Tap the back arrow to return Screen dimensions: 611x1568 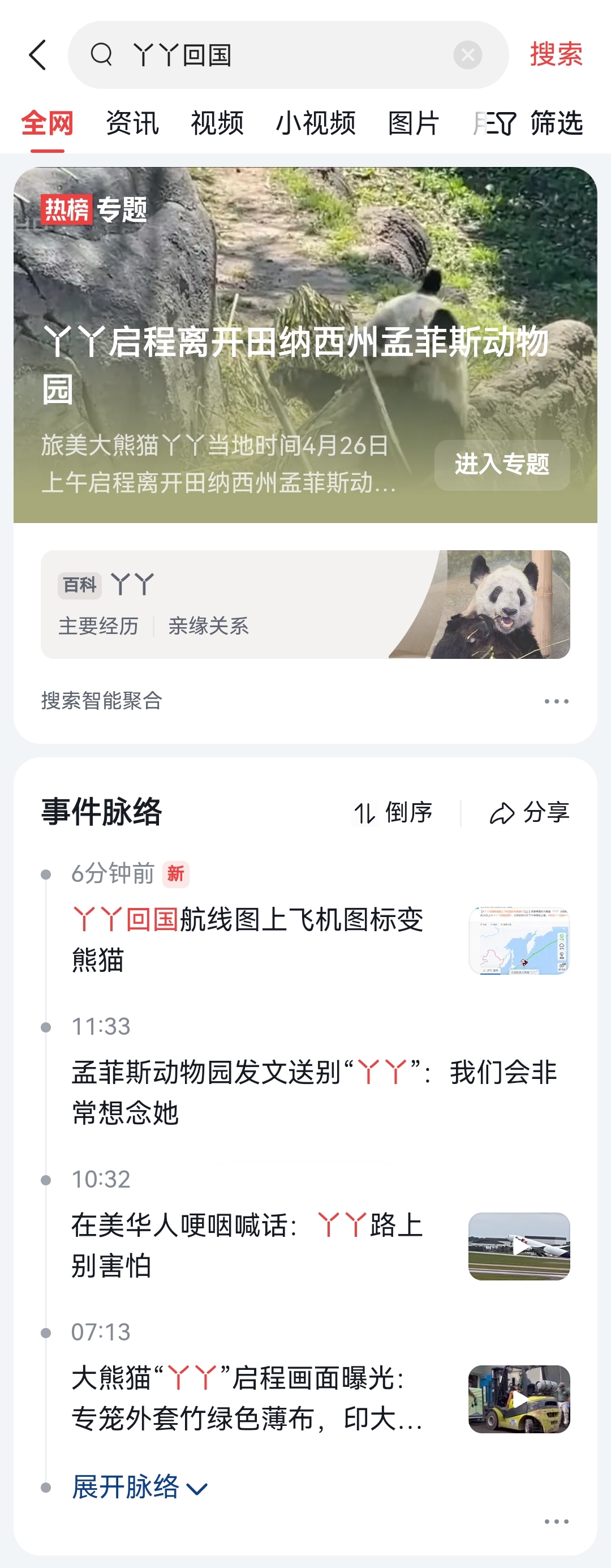pyautogui.click(x=38, y=54)
